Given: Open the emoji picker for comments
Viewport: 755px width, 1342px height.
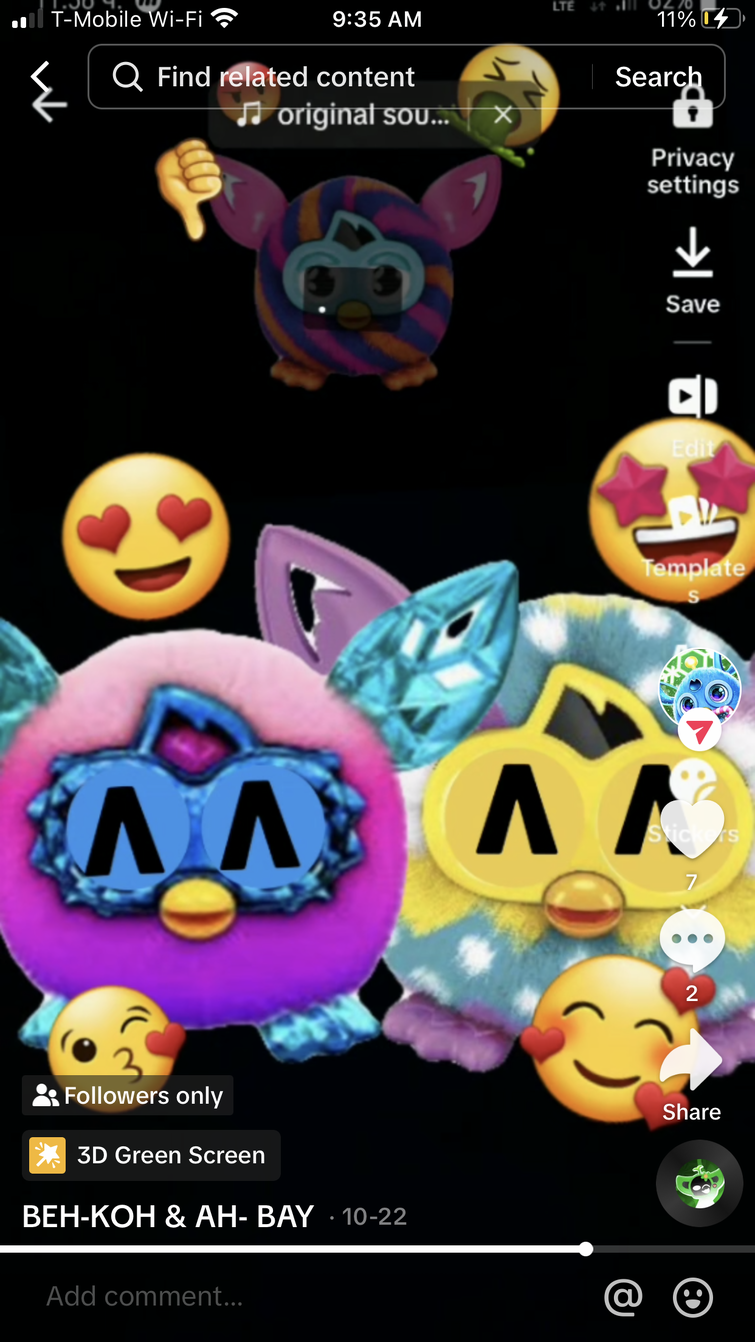Looking at the screenshot, I should 693,1297.
